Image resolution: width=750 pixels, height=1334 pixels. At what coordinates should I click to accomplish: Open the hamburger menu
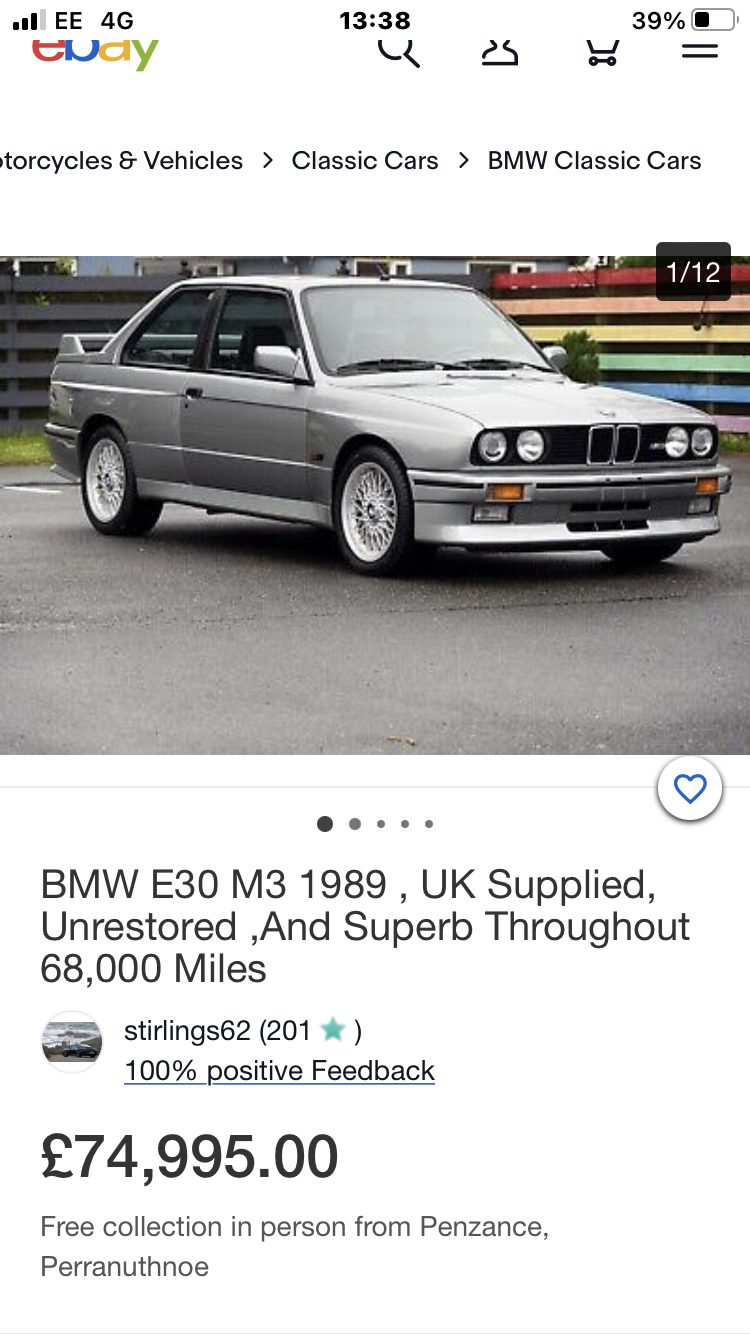(x=700, y=50)
